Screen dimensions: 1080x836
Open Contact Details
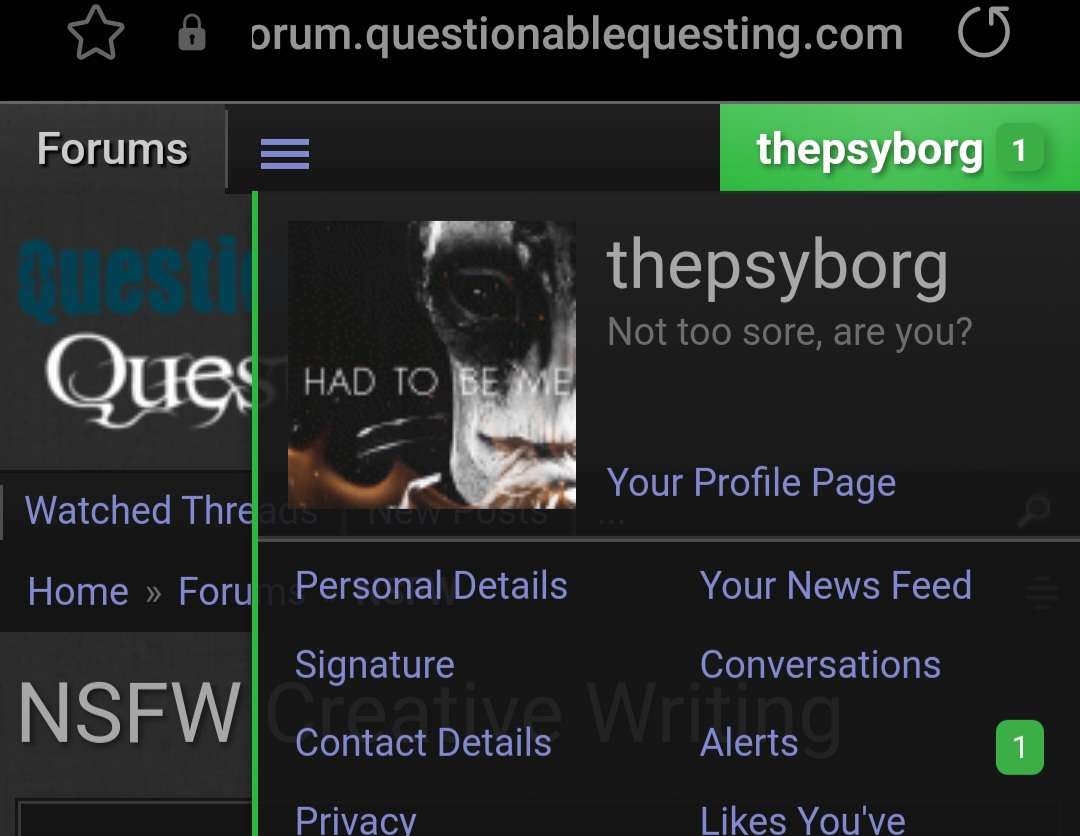coord(423,743)
